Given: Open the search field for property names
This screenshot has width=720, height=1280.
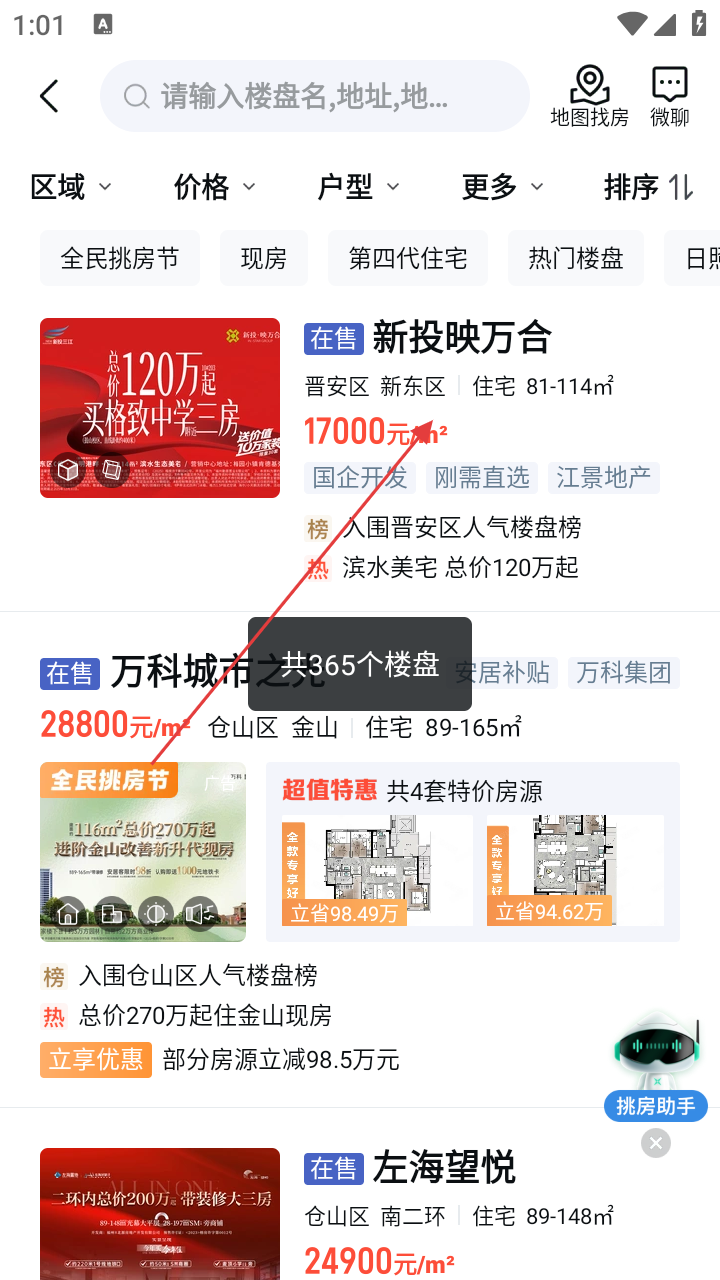Looking at the screenshot, I should click(314, 96).
